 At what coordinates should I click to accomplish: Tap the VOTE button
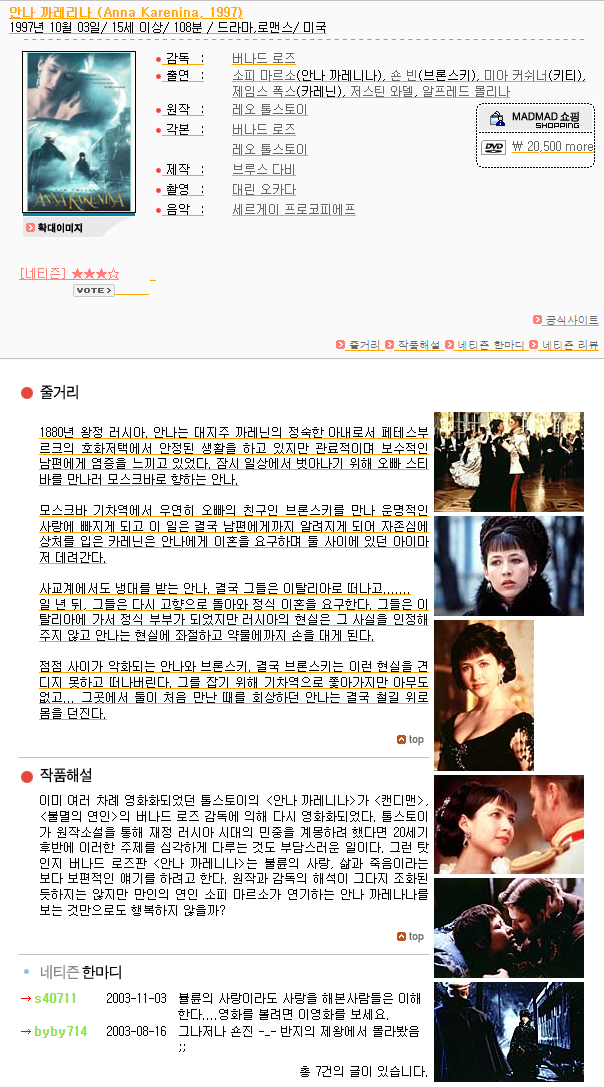click(93, 290)
